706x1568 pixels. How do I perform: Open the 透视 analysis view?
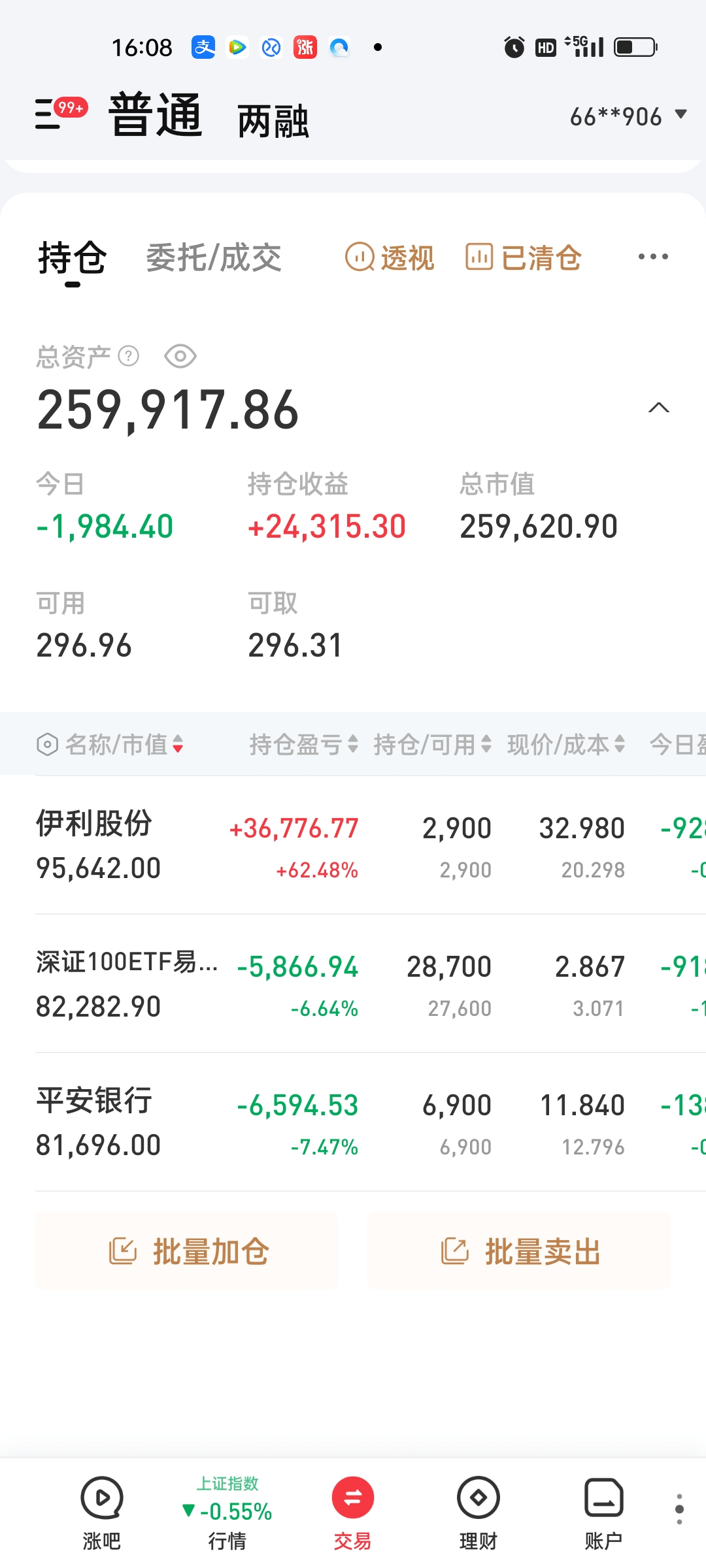tap(390, 257)
